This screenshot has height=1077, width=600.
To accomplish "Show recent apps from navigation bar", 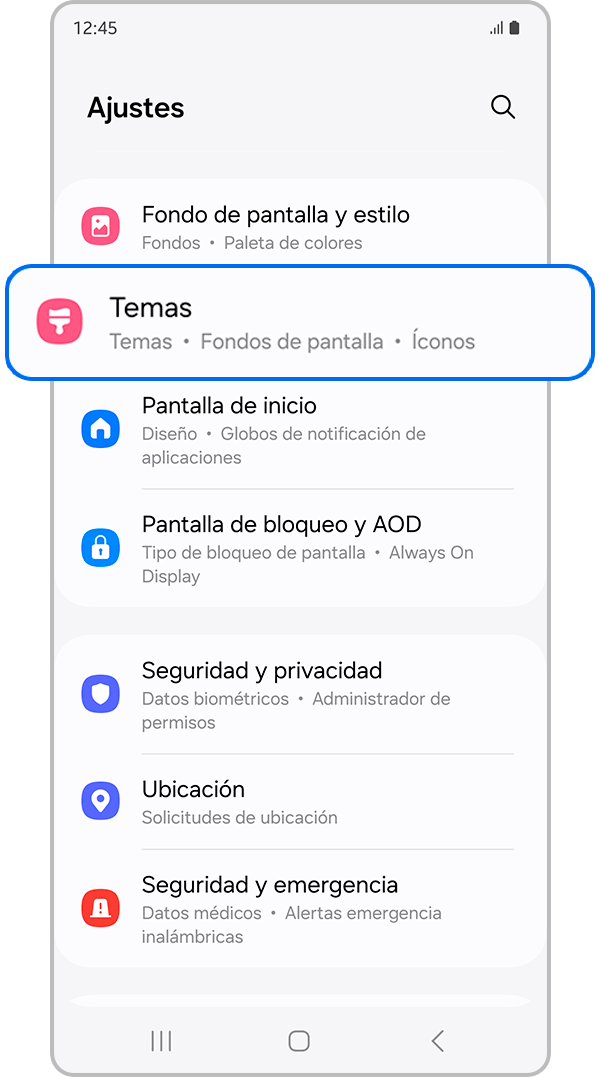I will pos(161,1041).
